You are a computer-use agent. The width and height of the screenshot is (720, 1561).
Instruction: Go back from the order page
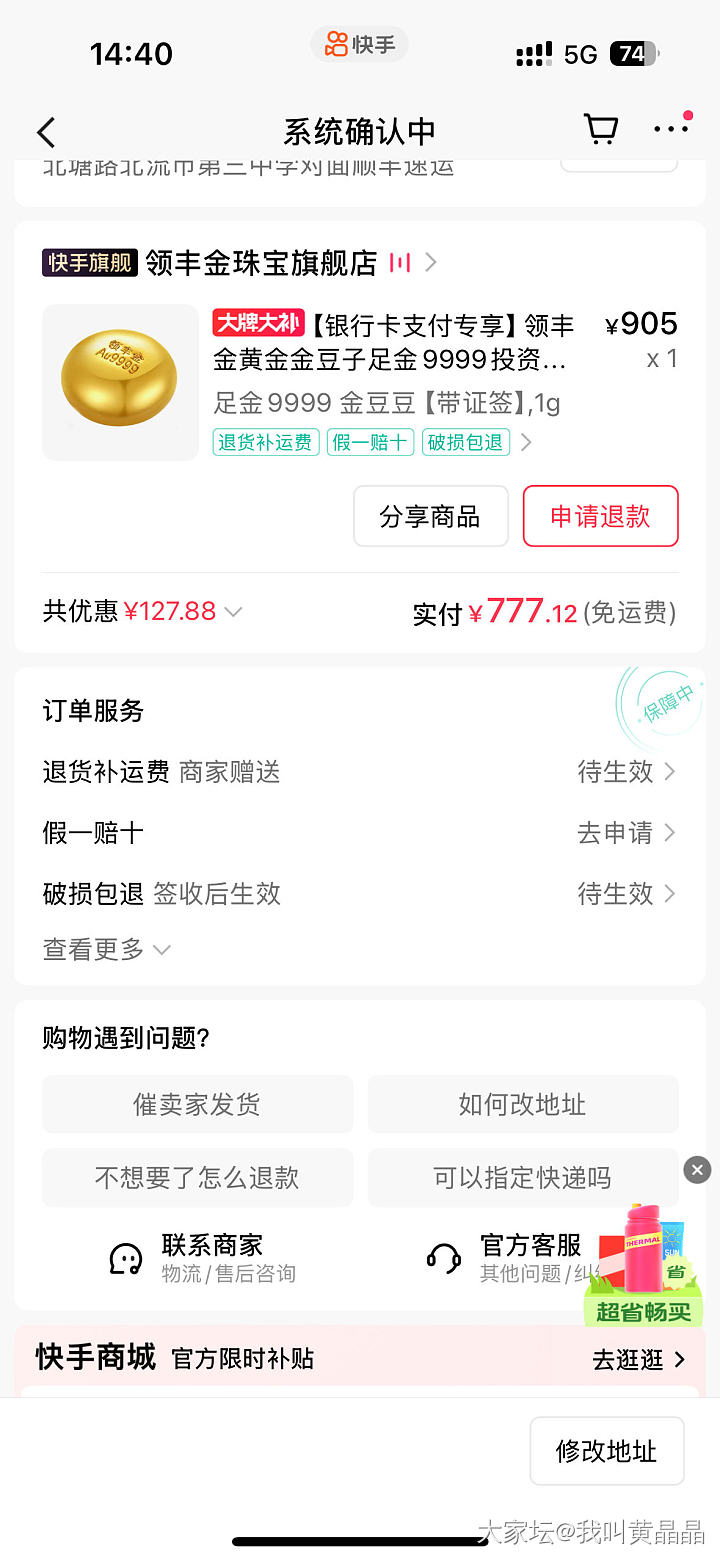pos(46,132)
